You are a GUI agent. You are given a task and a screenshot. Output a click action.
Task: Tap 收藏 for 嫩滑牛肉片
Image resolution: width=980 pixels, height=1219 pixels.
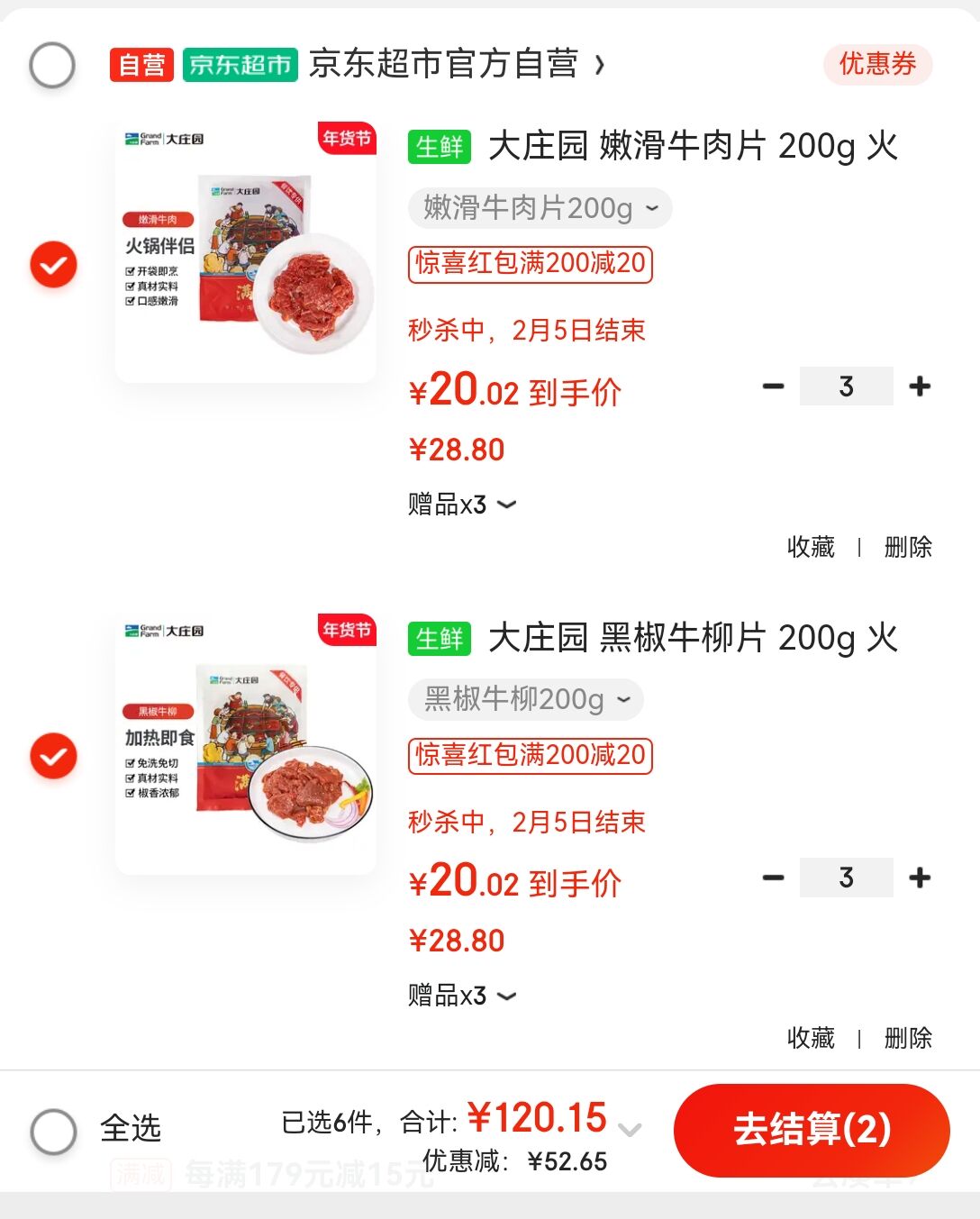[811, 547]
